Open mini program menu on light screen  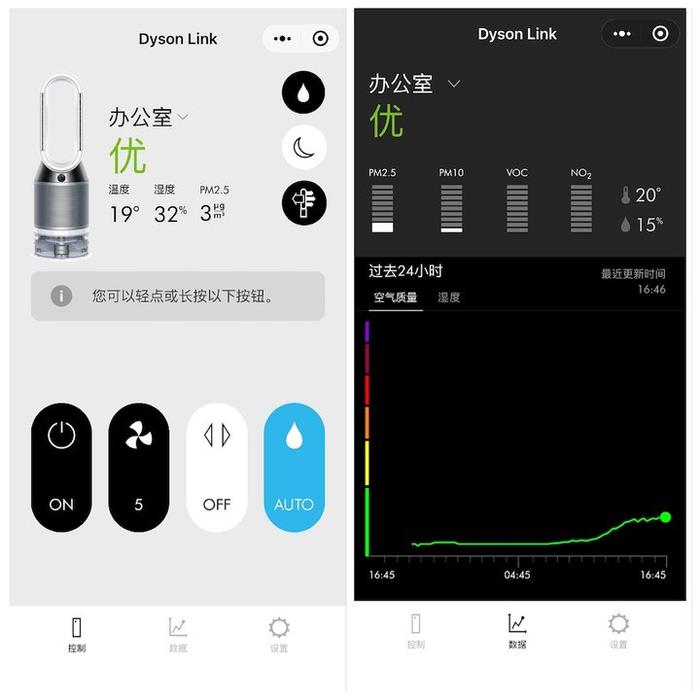coord(283,39)
